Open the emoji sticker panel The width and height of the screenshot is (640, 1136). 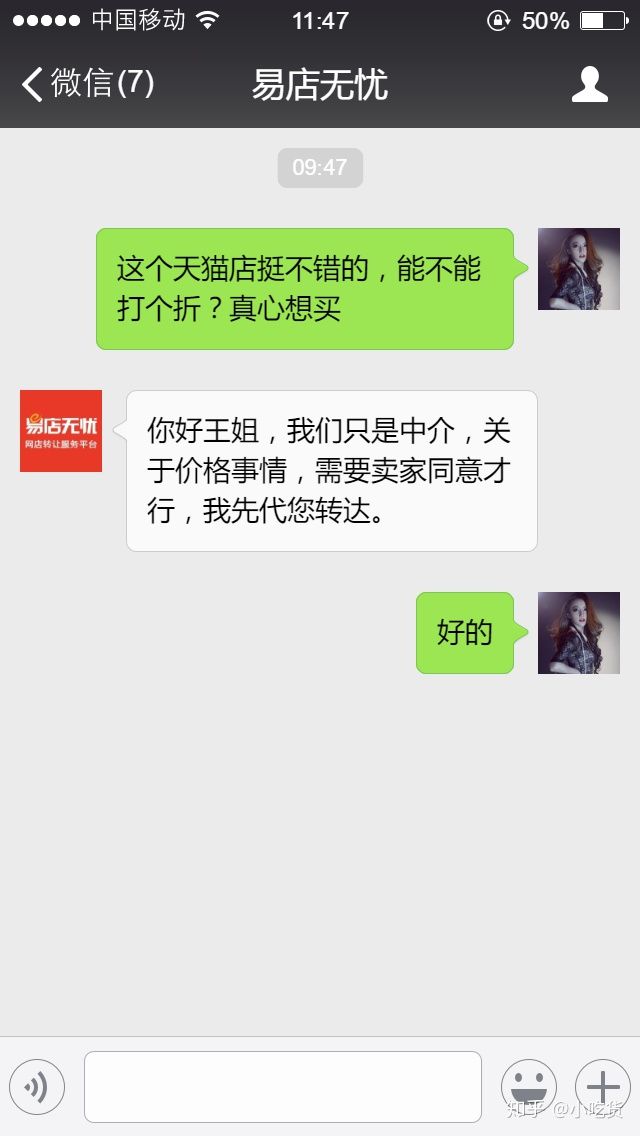click(x=528, y=1087)
